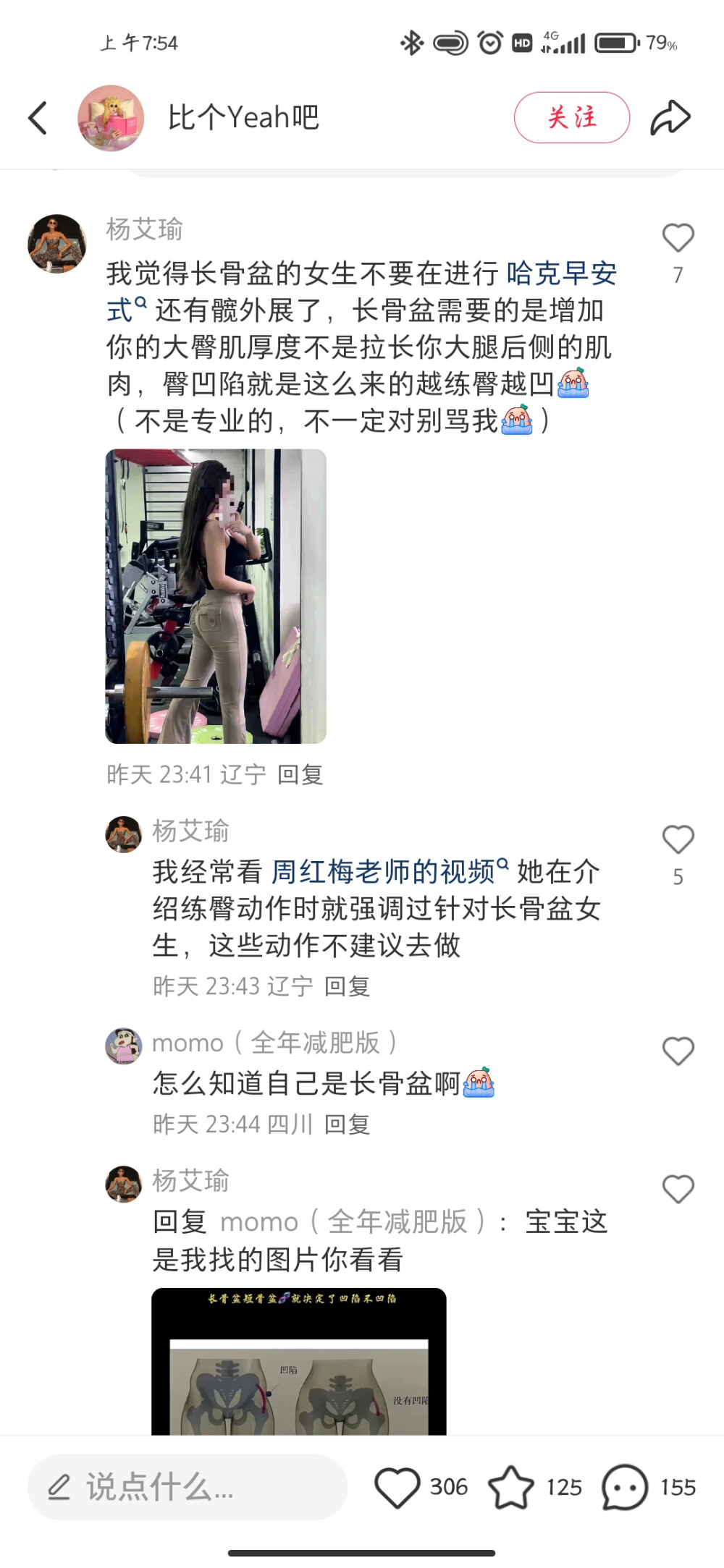This screenshot has width=724, height=1568.
Task: Tap the share icon top right
Action: [670, 117]
